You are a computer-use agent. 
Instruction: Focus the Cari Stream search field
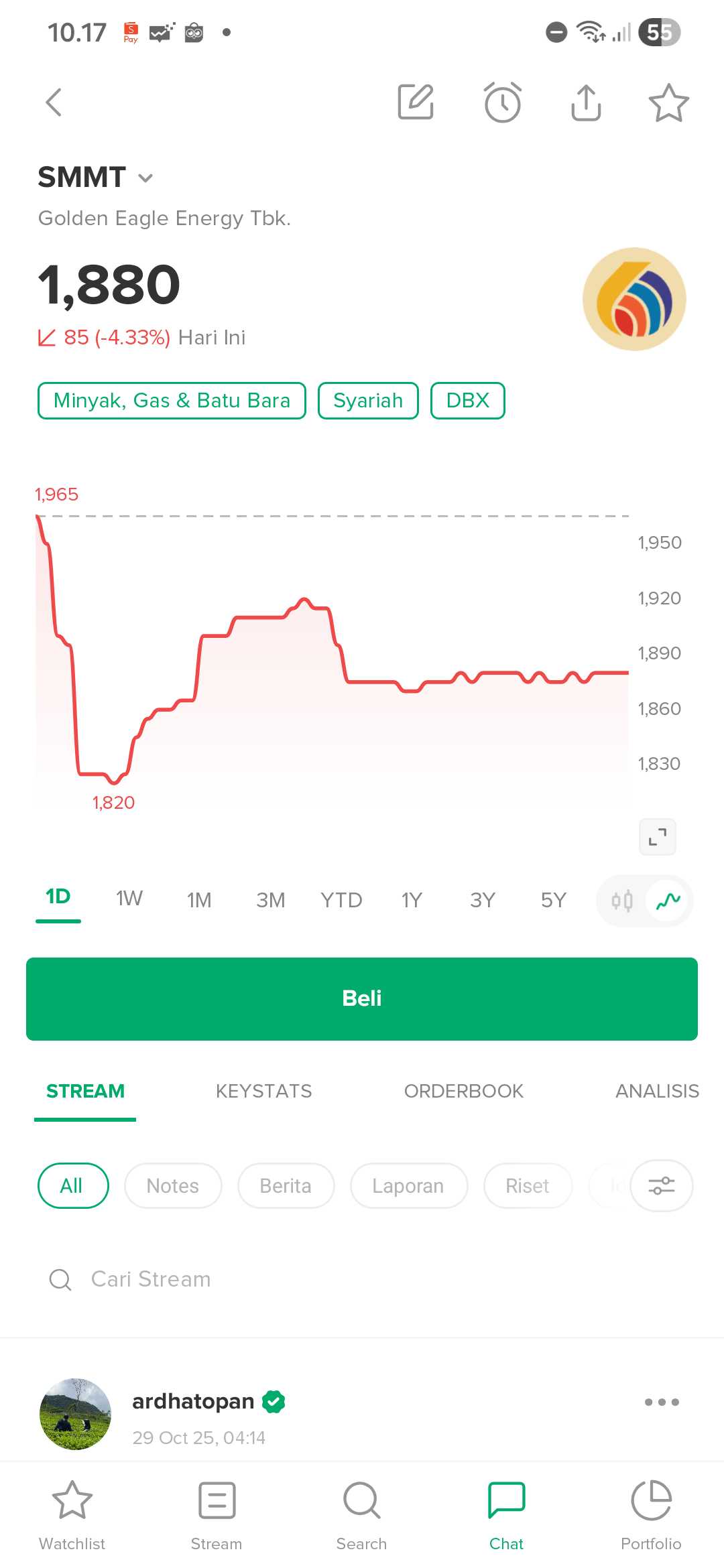(x=268, y=1279)
